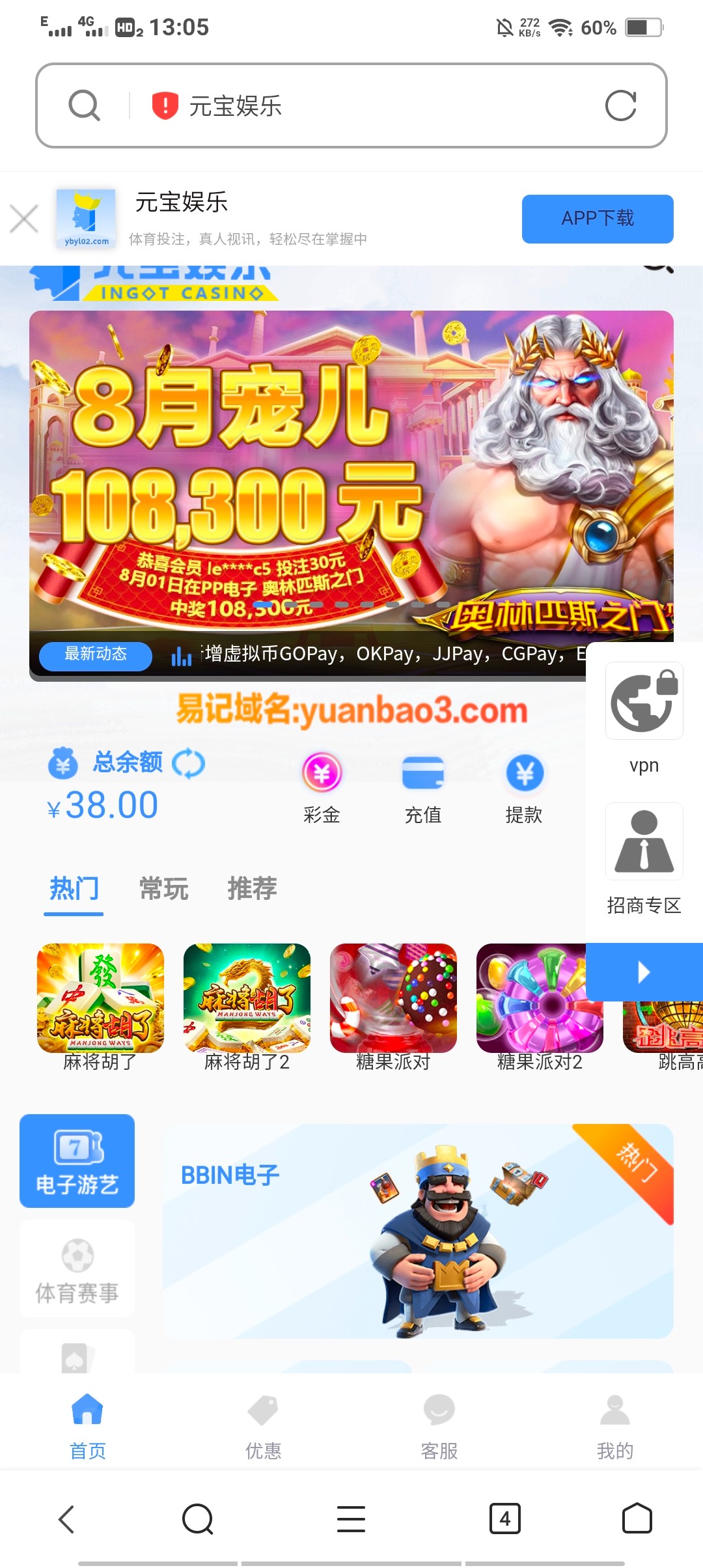703x1568 pixels.
Task: Refresh the 总余额 balance
Action: tap(189, 763)
